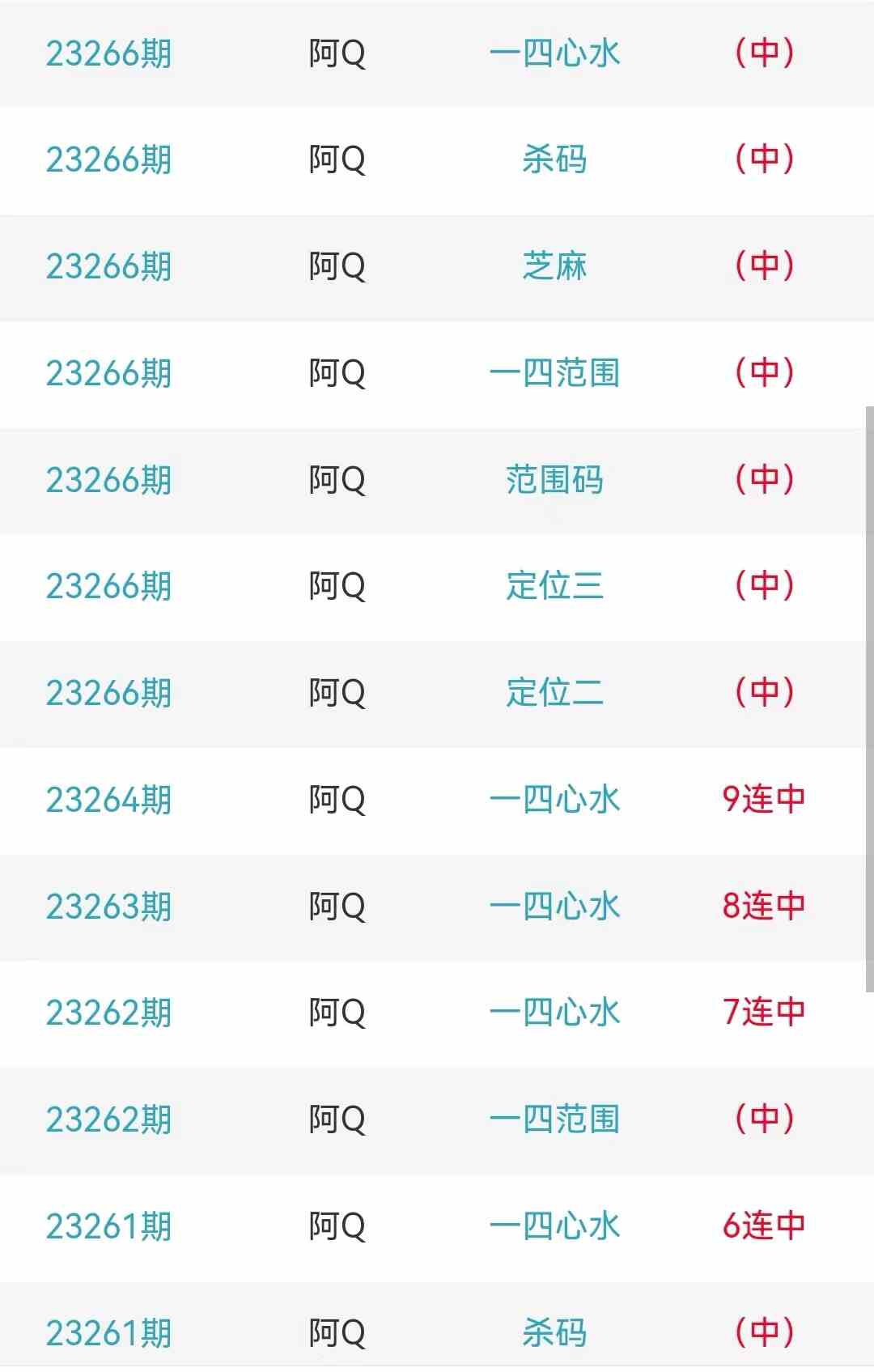Open the 23266期 范围码 entry
874x1372 pixels.
[x=554, y=480]
